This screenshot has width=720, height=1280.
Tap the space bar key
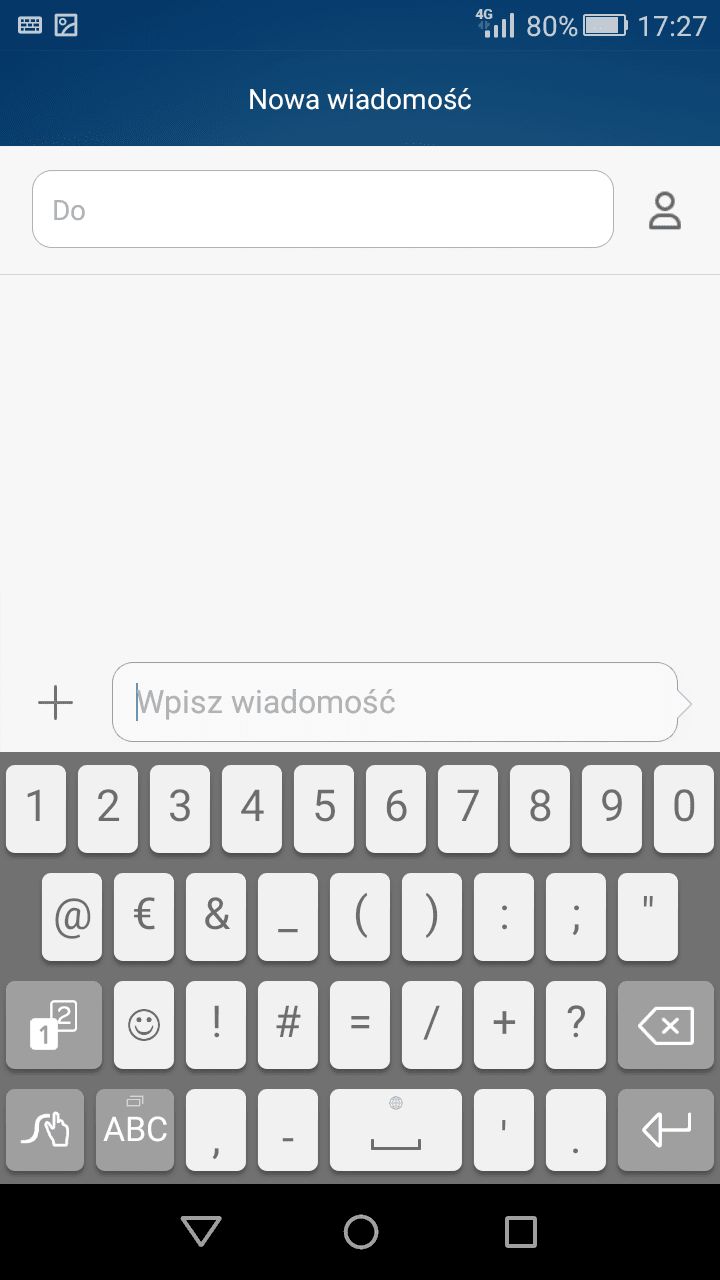tap(396, 1130)
